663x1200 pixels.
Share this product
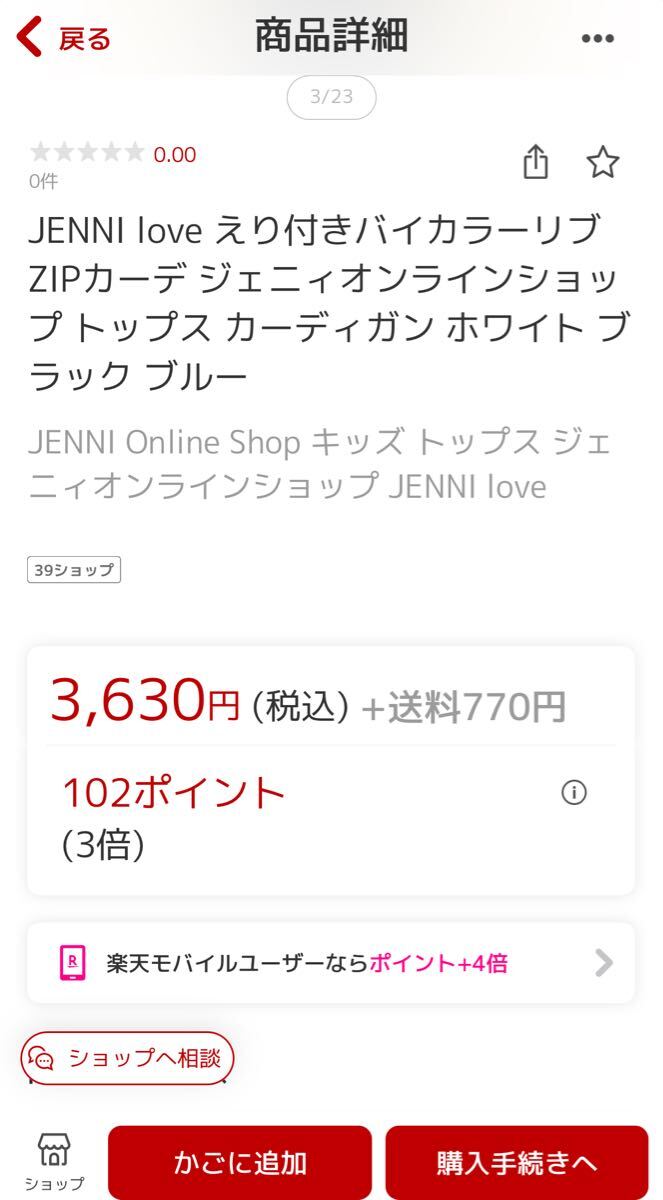pyautogui.click(x=536, y=162)
